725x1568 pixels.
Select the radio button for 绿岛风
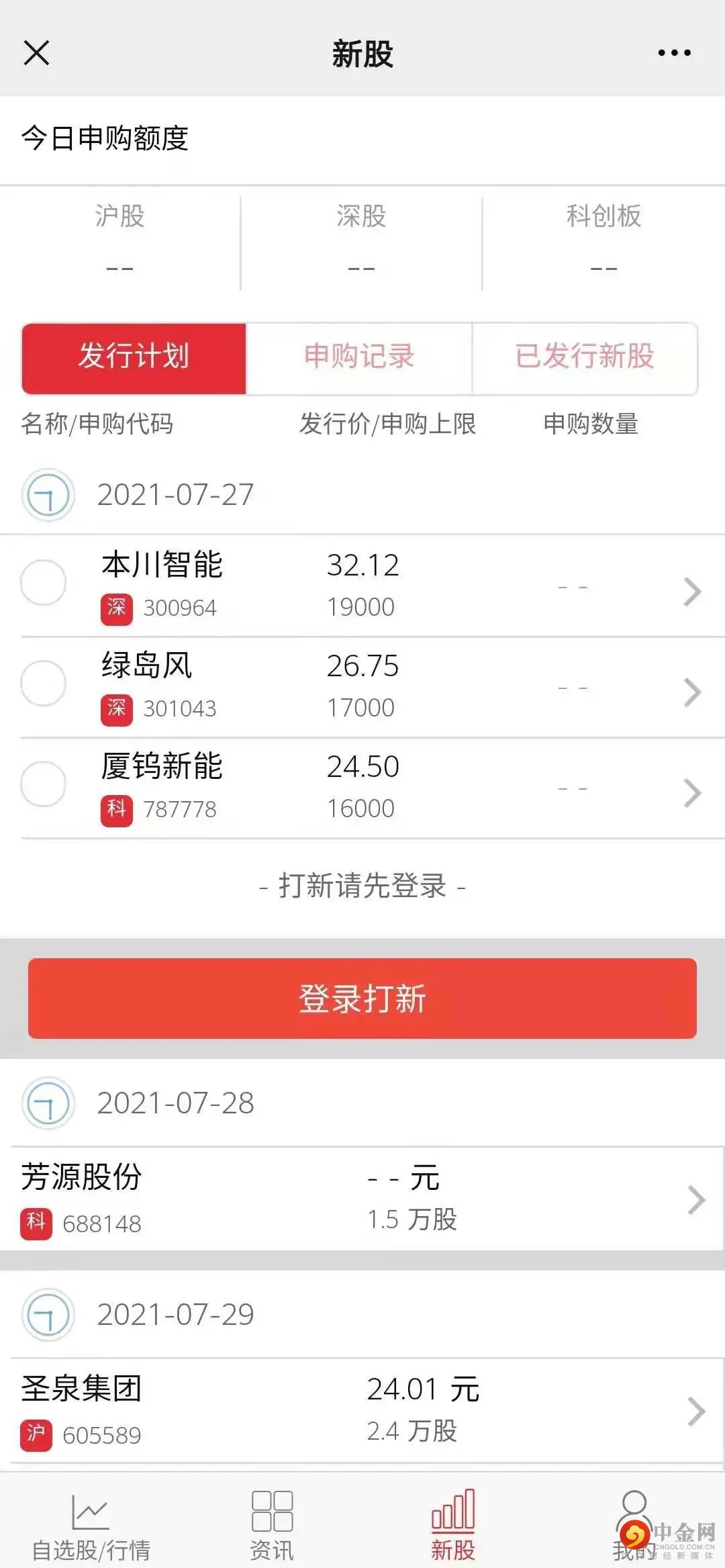44,683
